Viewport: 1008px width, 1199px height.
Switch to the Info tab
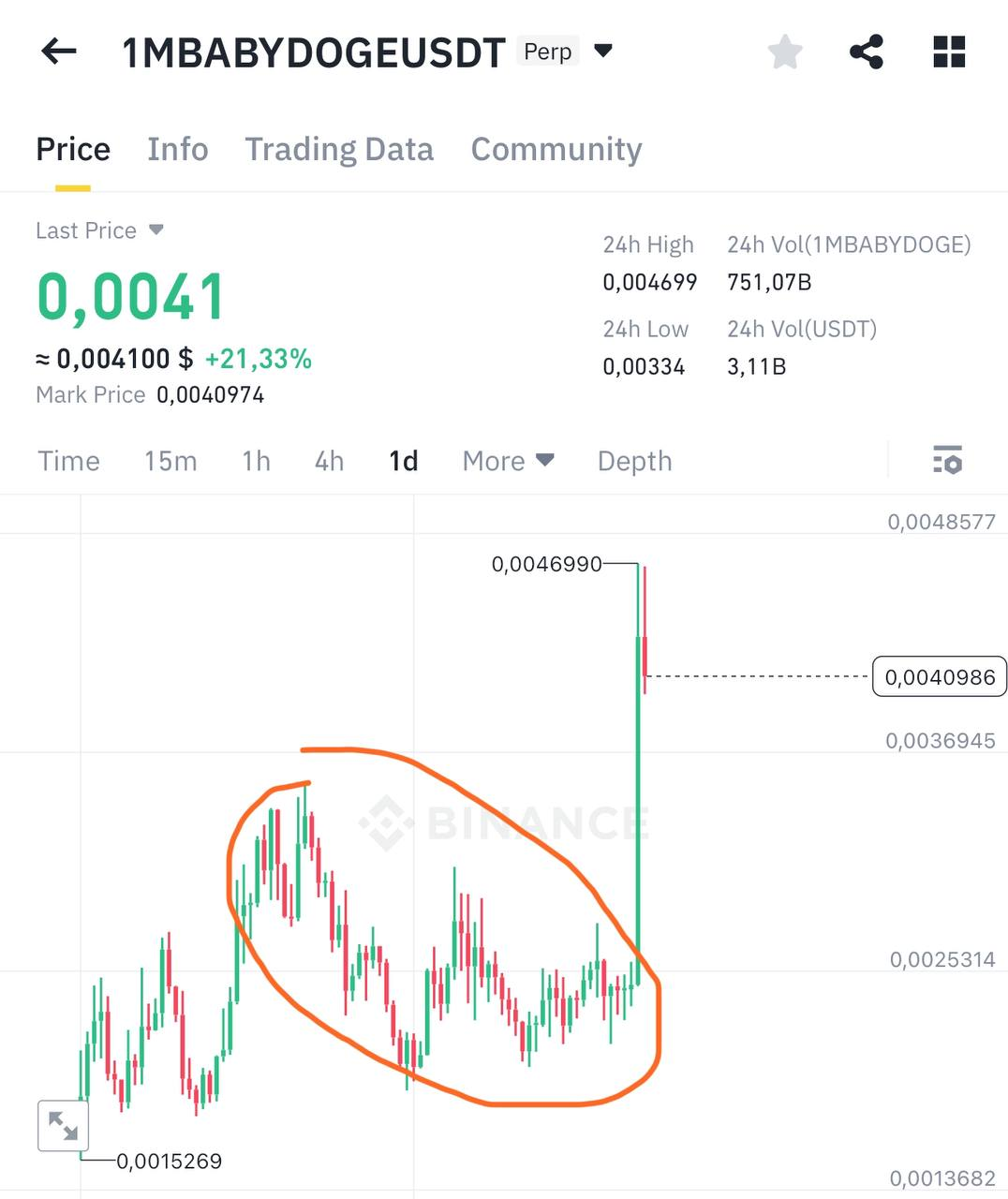[x=177, y=149]
